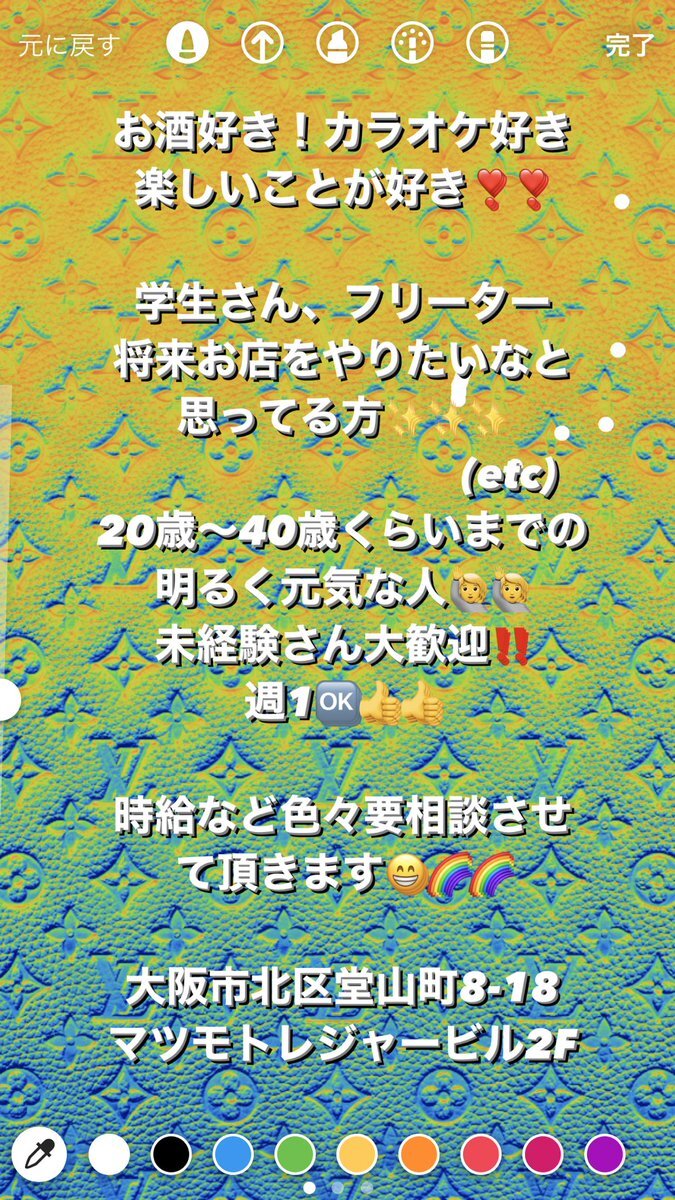Screen dimensions: 675x1200
Task: Tap 完了 to finish drawing
Action: pos(629,45)
